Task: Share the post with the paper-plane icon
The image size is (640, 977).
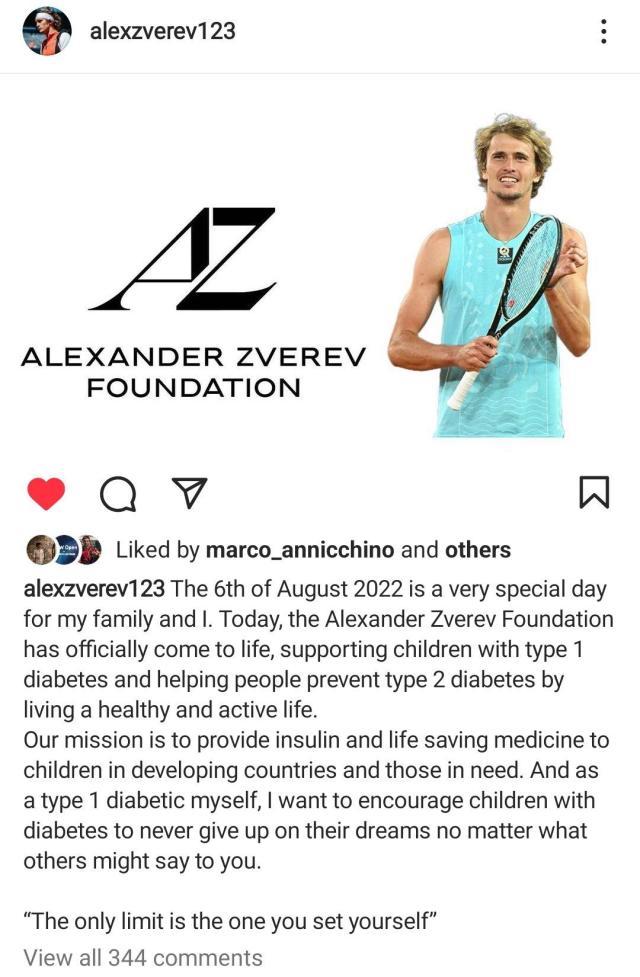Action: [x=189, y=490]
